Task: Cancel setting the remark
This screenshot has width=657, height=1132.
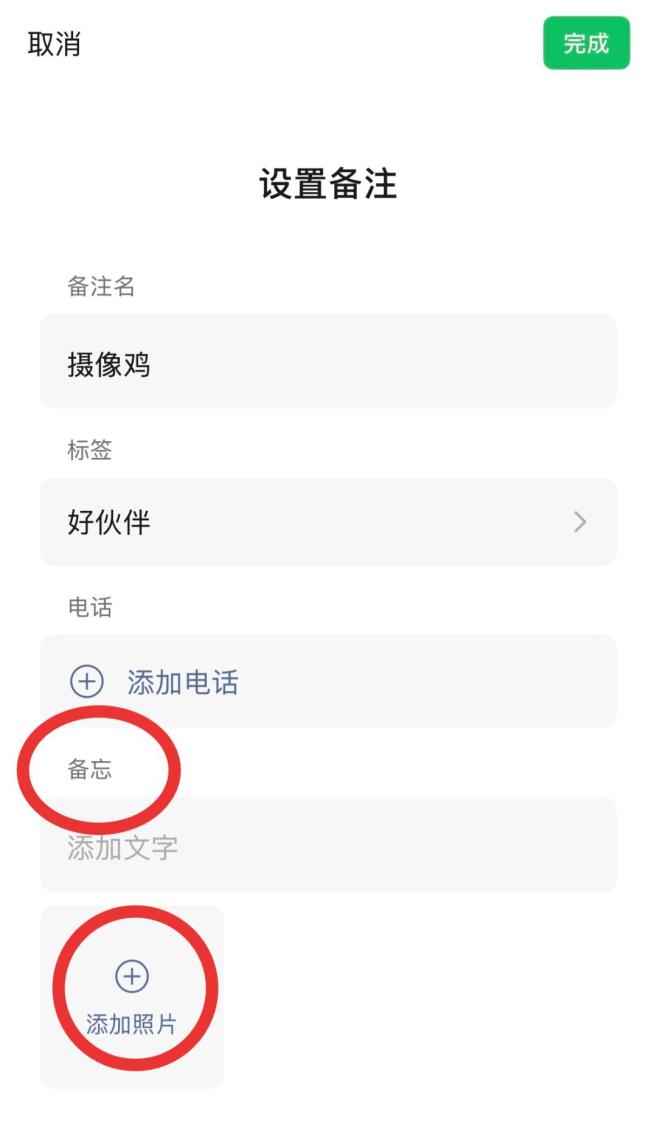Action: [54, 45]
